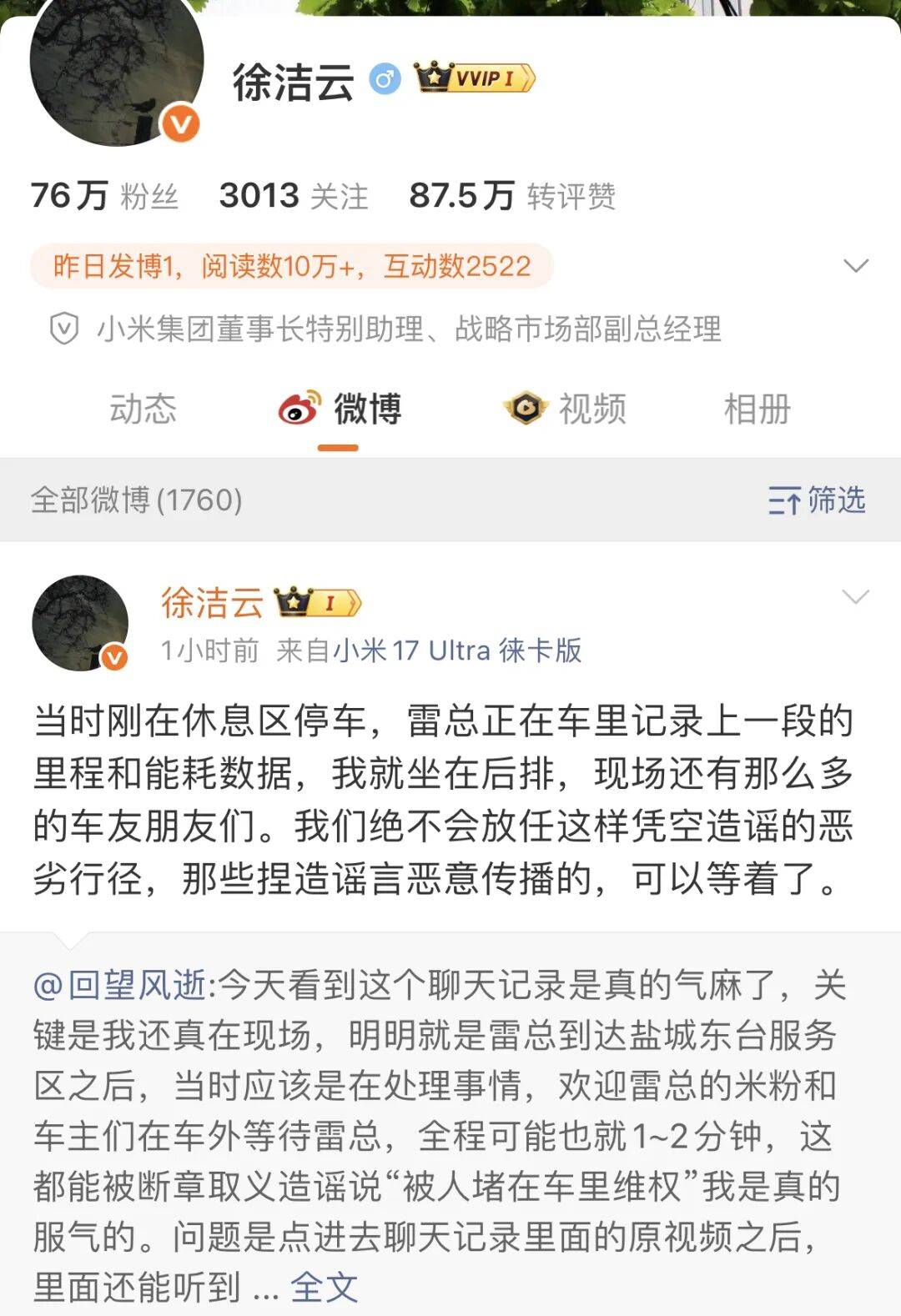Expand the 昨日发博 stats chevron
Viewport: 901px width, 1316px height.
point(856,266)
